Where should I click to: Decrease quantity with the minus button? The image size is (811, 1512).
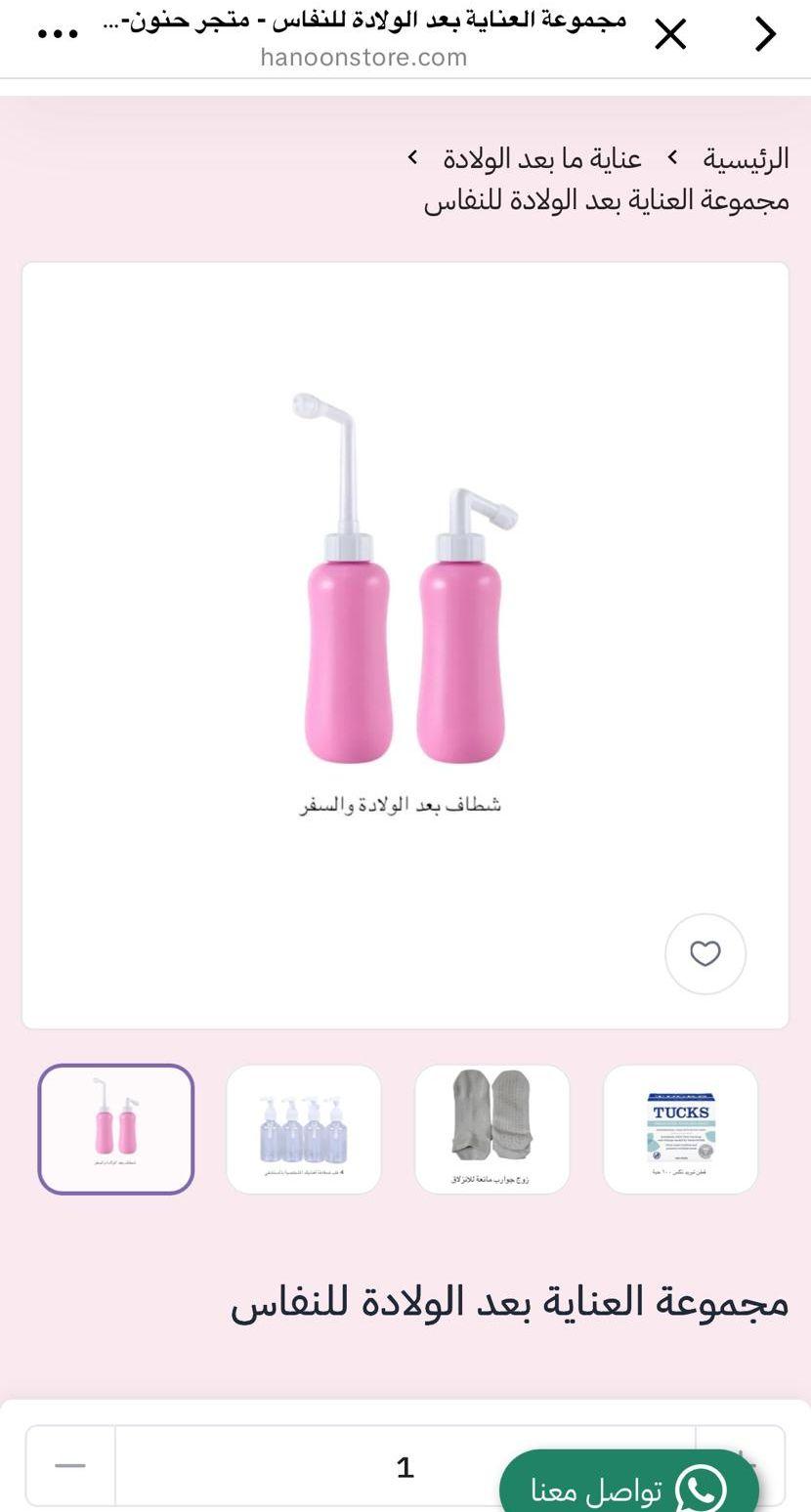(70, 1466)
